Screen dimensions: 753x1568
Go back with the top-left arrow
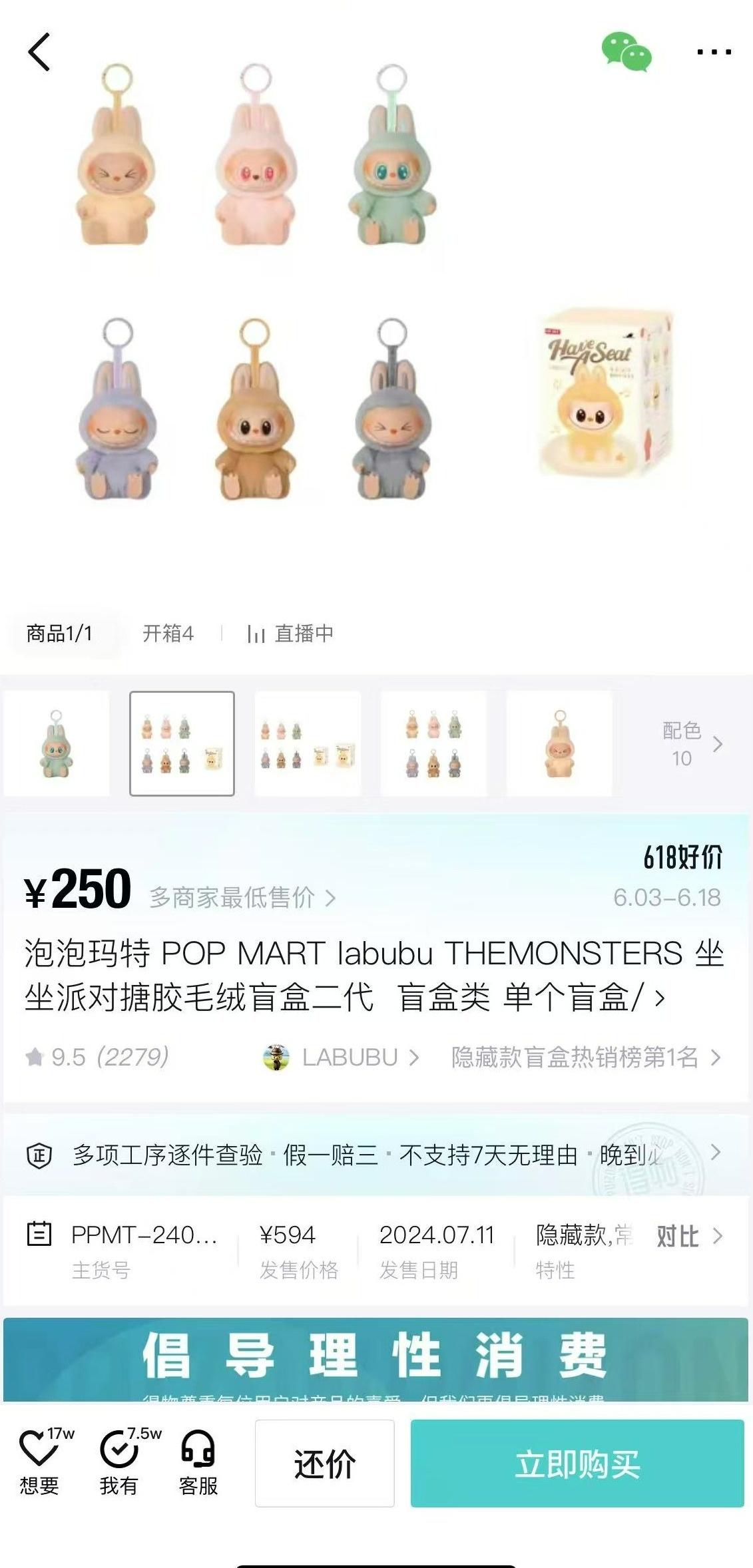point(39,52)
